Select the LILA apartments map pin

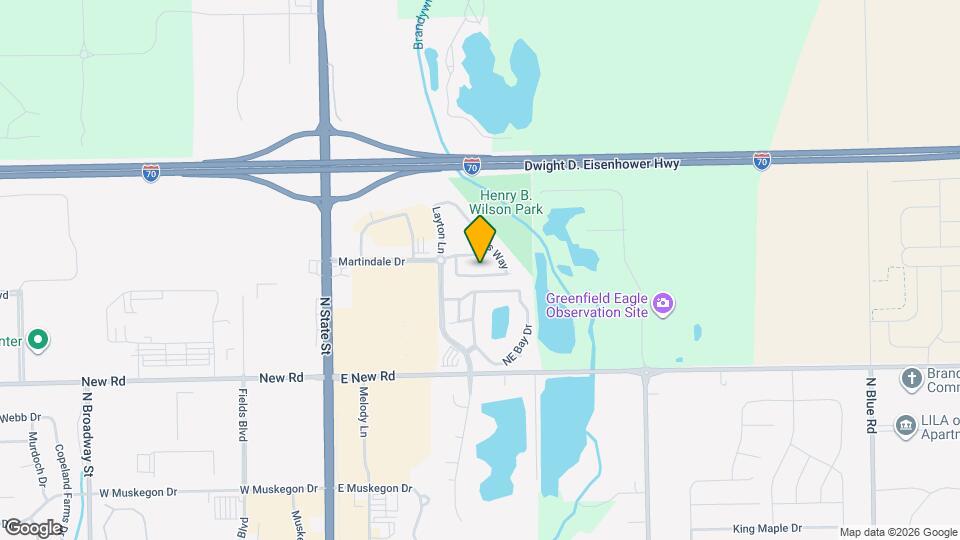click(907, 426)
